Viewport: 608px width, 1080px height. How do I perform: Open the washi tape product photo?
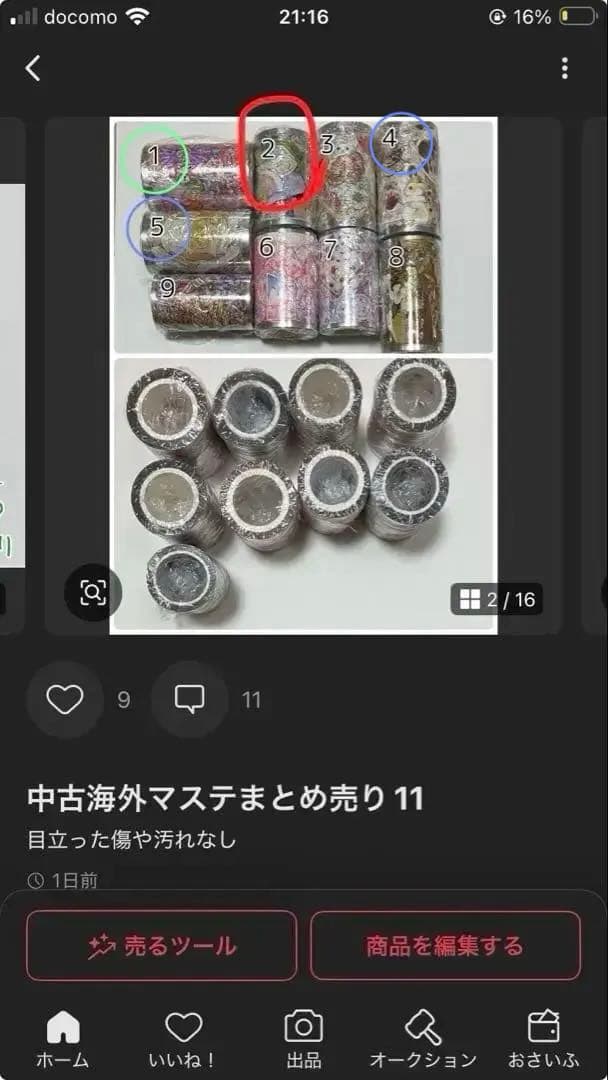coord(304,375)
